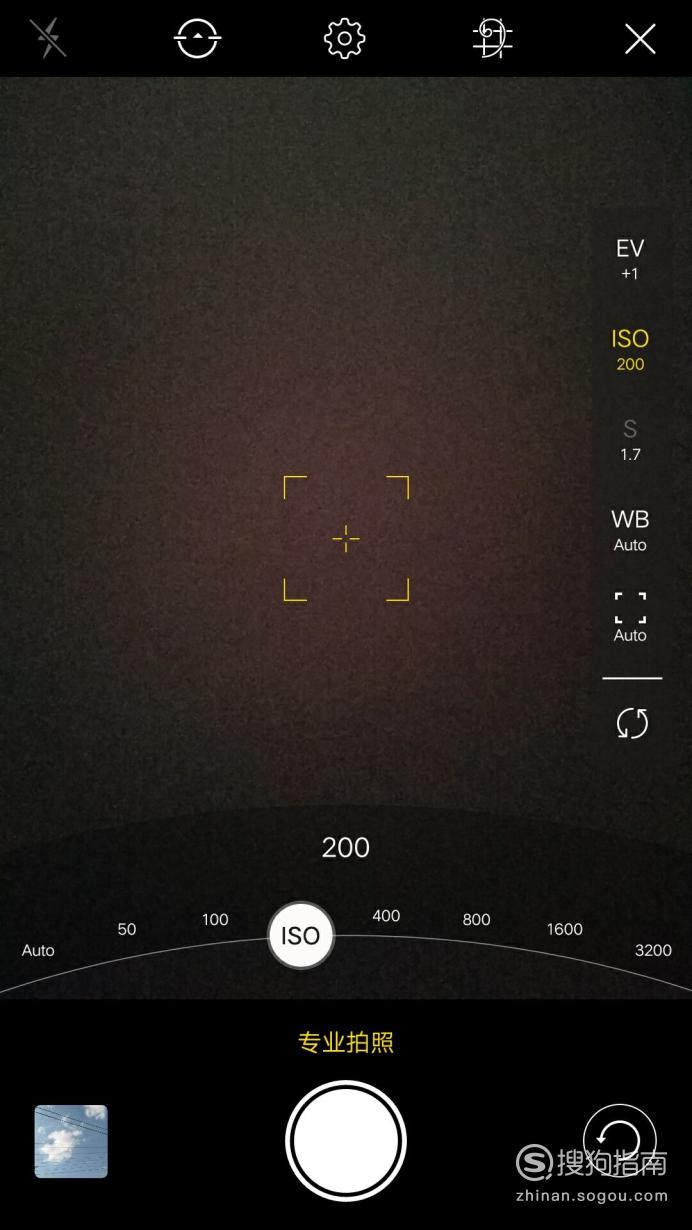Toggle the golden spiral composition guide
Viewport: 692px width, 1230px height.
pos(492,39)
